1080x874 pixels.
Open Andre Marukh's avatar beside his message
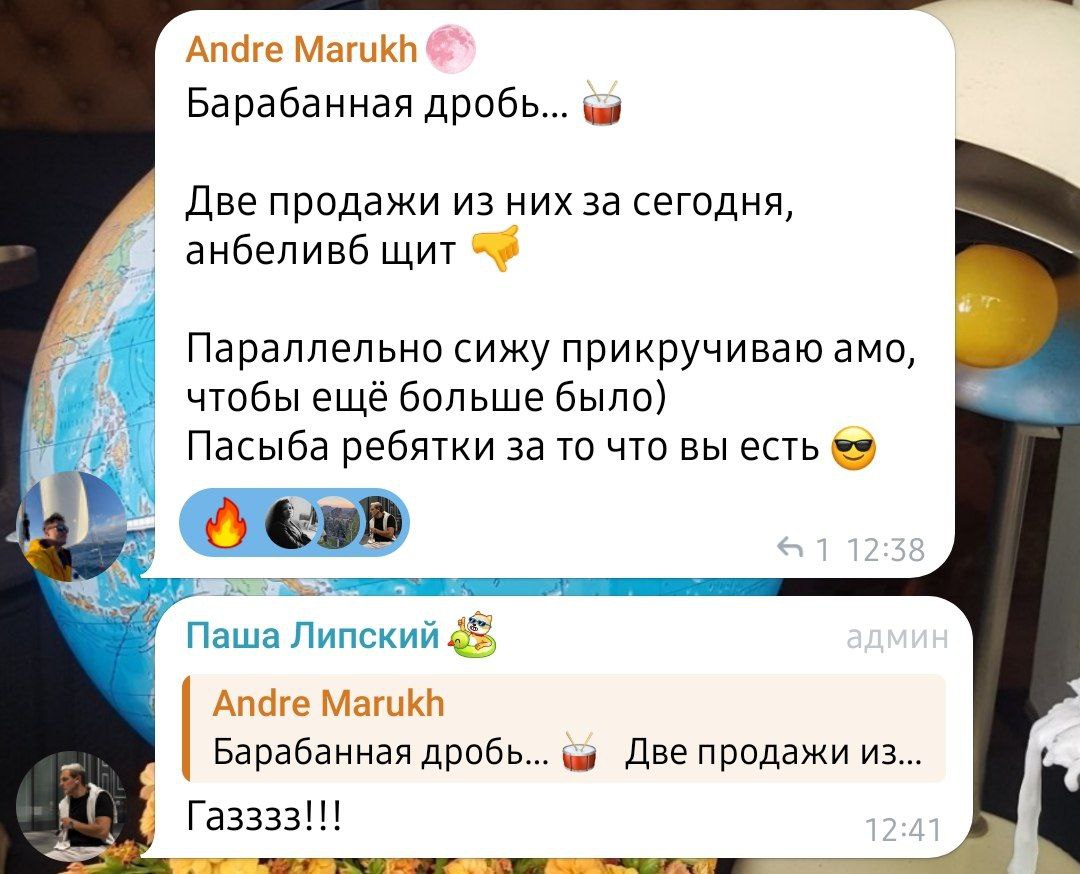[72, 525]
